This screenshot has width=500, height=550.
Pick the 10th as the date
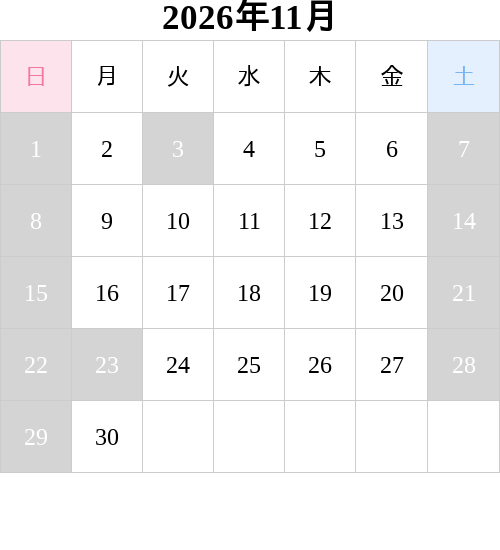pyautogui.click(x=178, y=221)
